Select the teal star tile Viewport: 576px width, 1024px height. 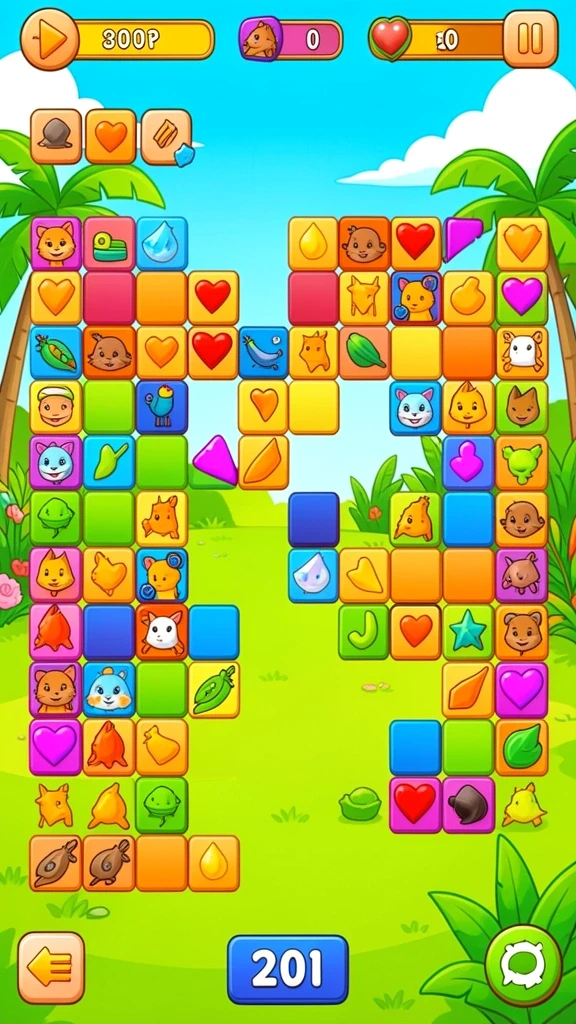click(469, 632)
